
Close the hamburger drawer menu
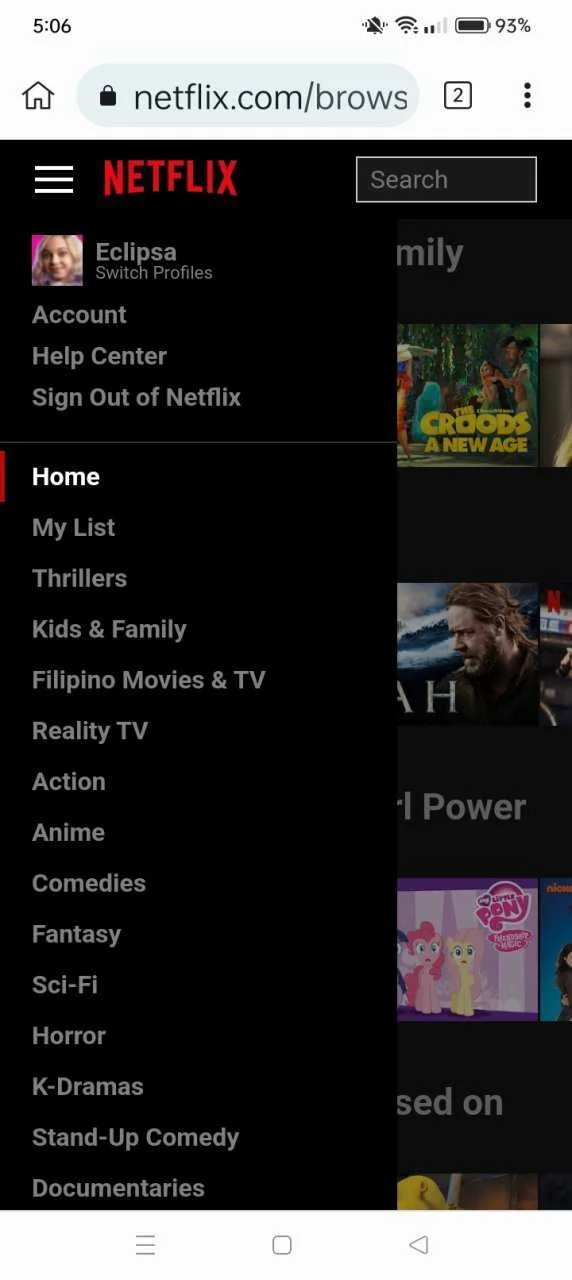coord(54,179)
